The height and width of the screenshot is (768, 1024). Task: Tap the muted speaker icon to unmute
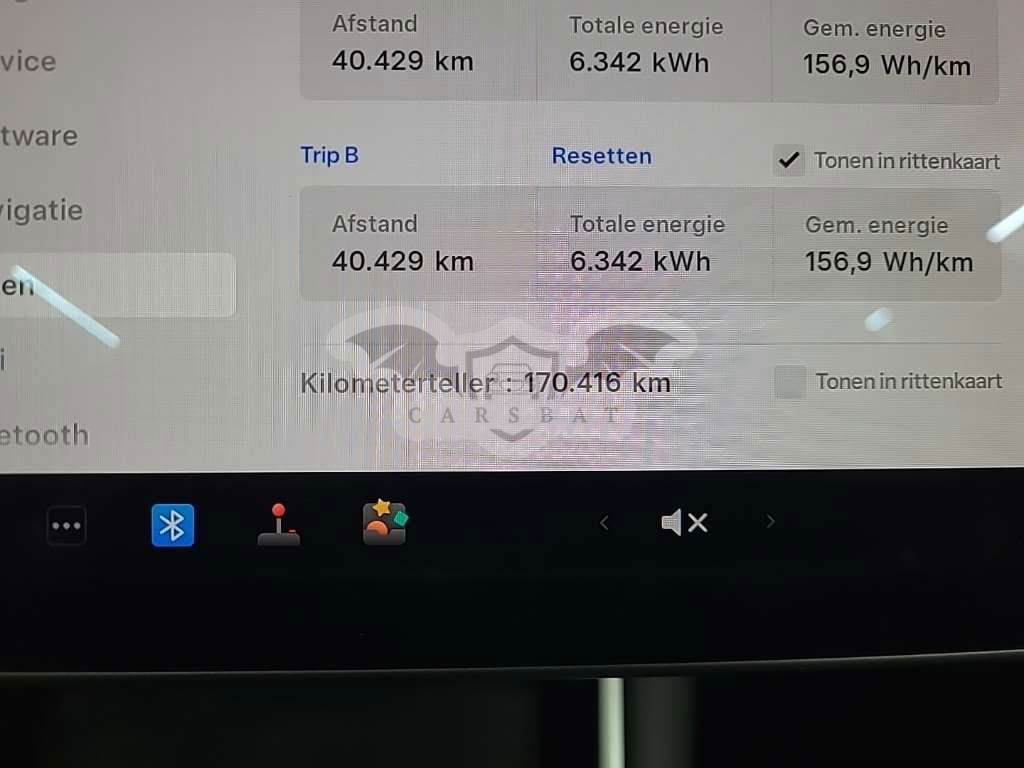coord(685,522)
